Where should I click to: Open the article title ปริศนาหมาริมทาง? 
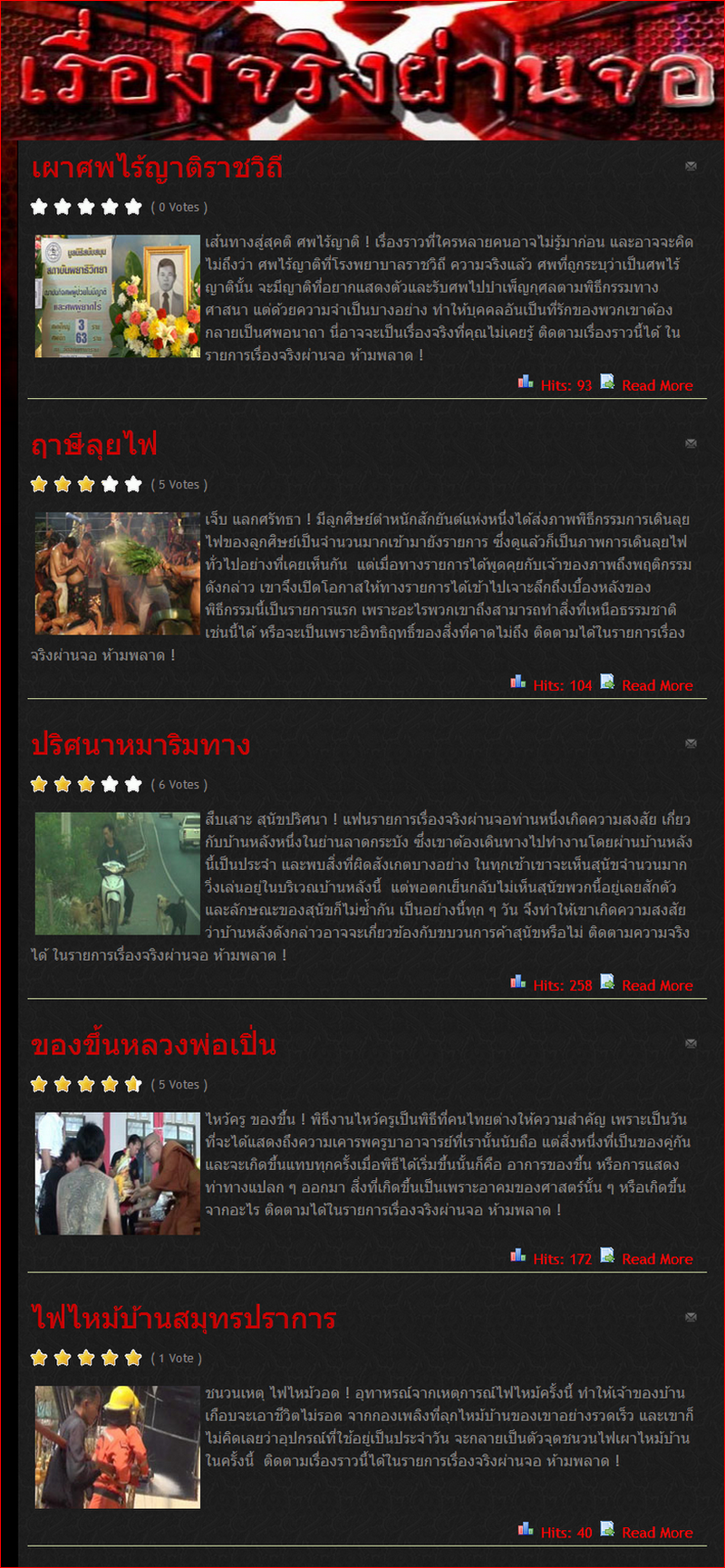pos(140,745)
